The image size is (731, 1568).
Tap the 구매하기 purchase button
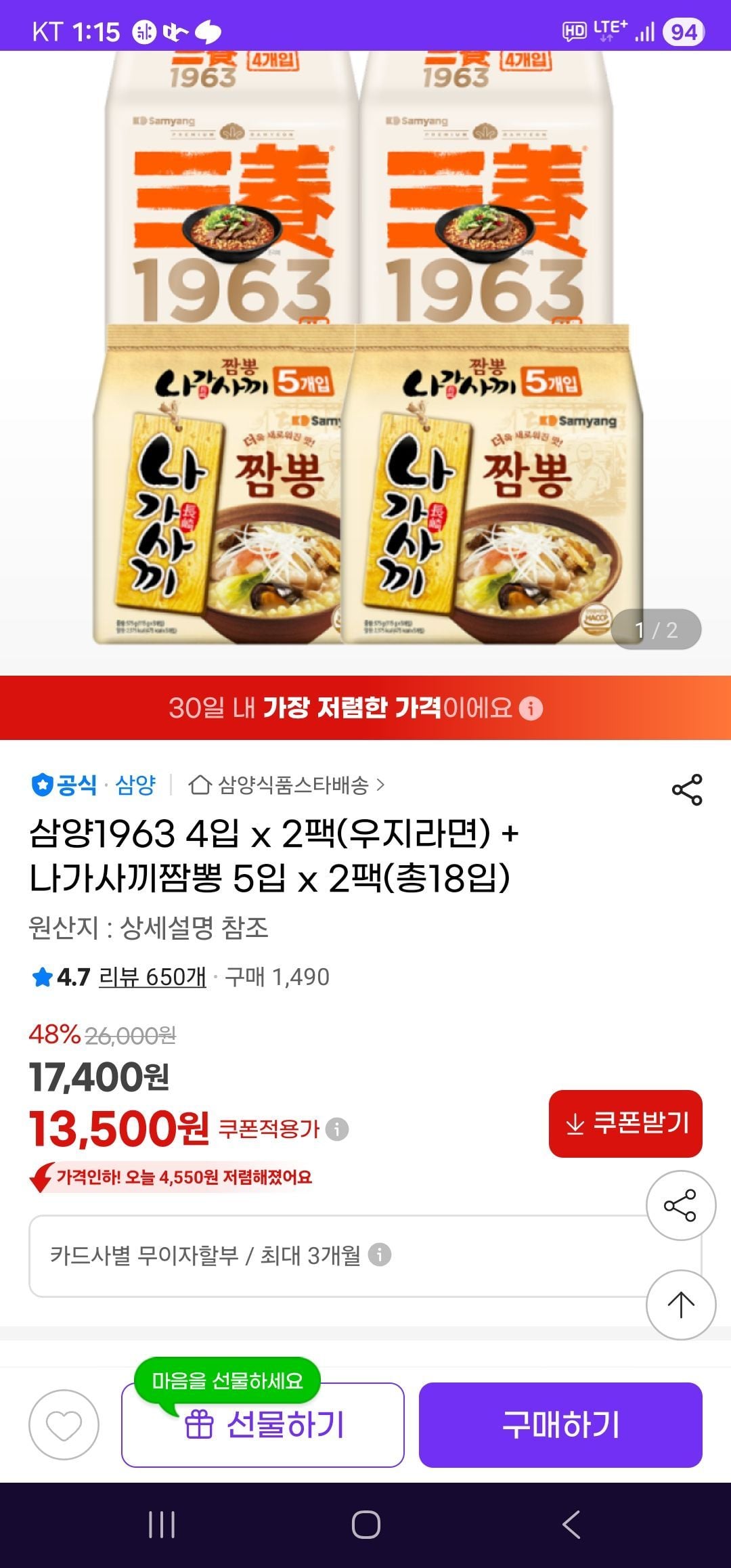pyautogui.click(x=560, y=1424)
